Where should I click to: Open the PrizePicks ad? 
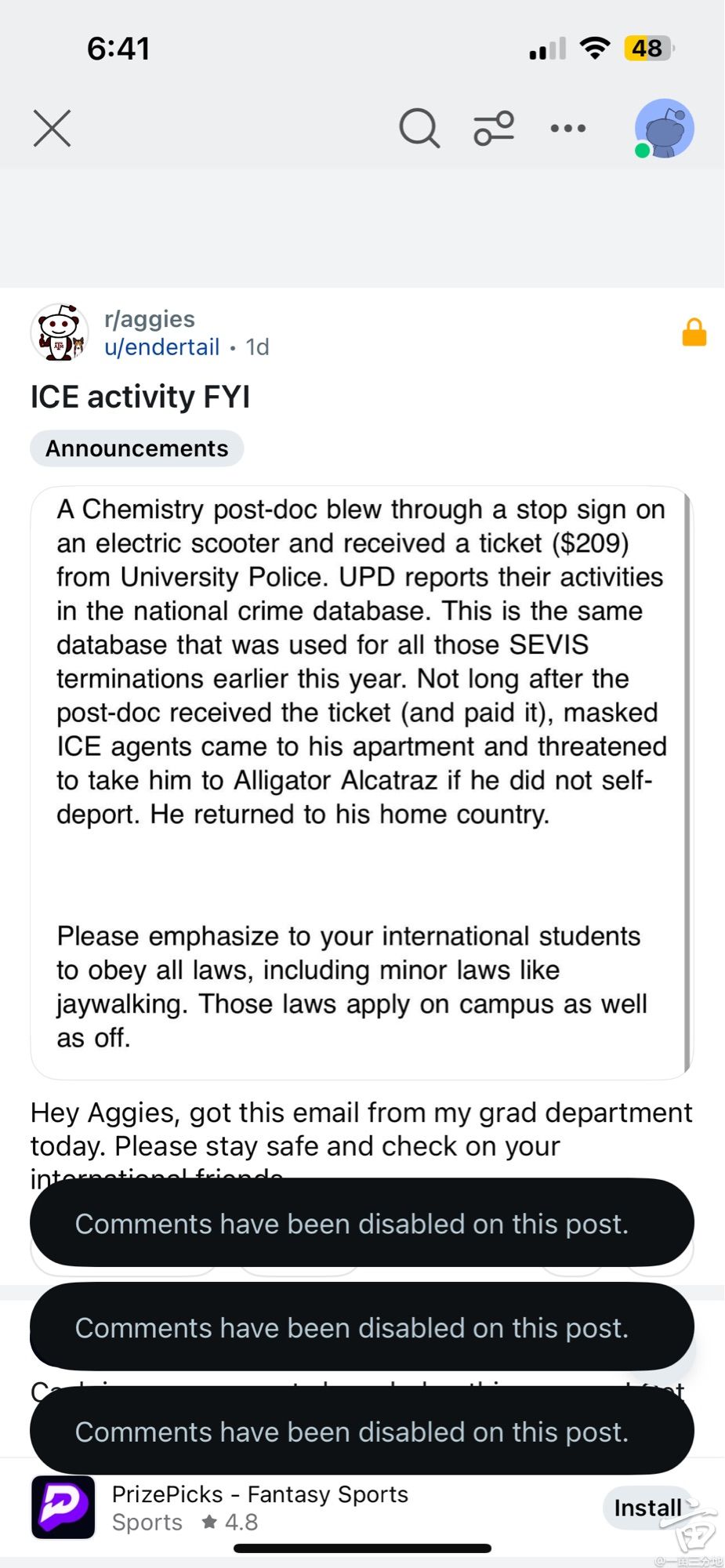[x=259, y=1507]
